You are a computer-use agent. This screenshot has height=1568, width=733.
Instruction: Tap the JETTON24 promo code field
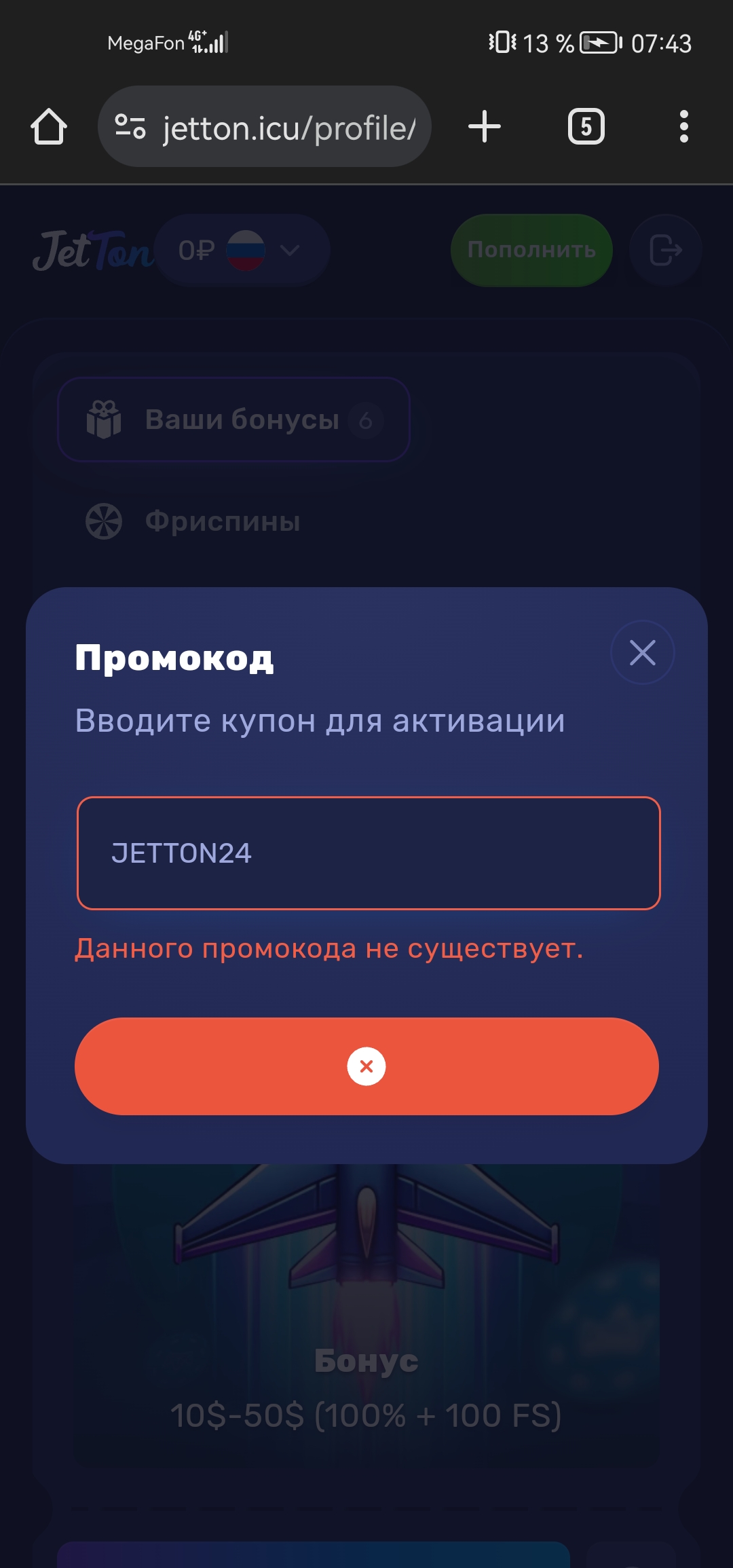coord(369,853)
